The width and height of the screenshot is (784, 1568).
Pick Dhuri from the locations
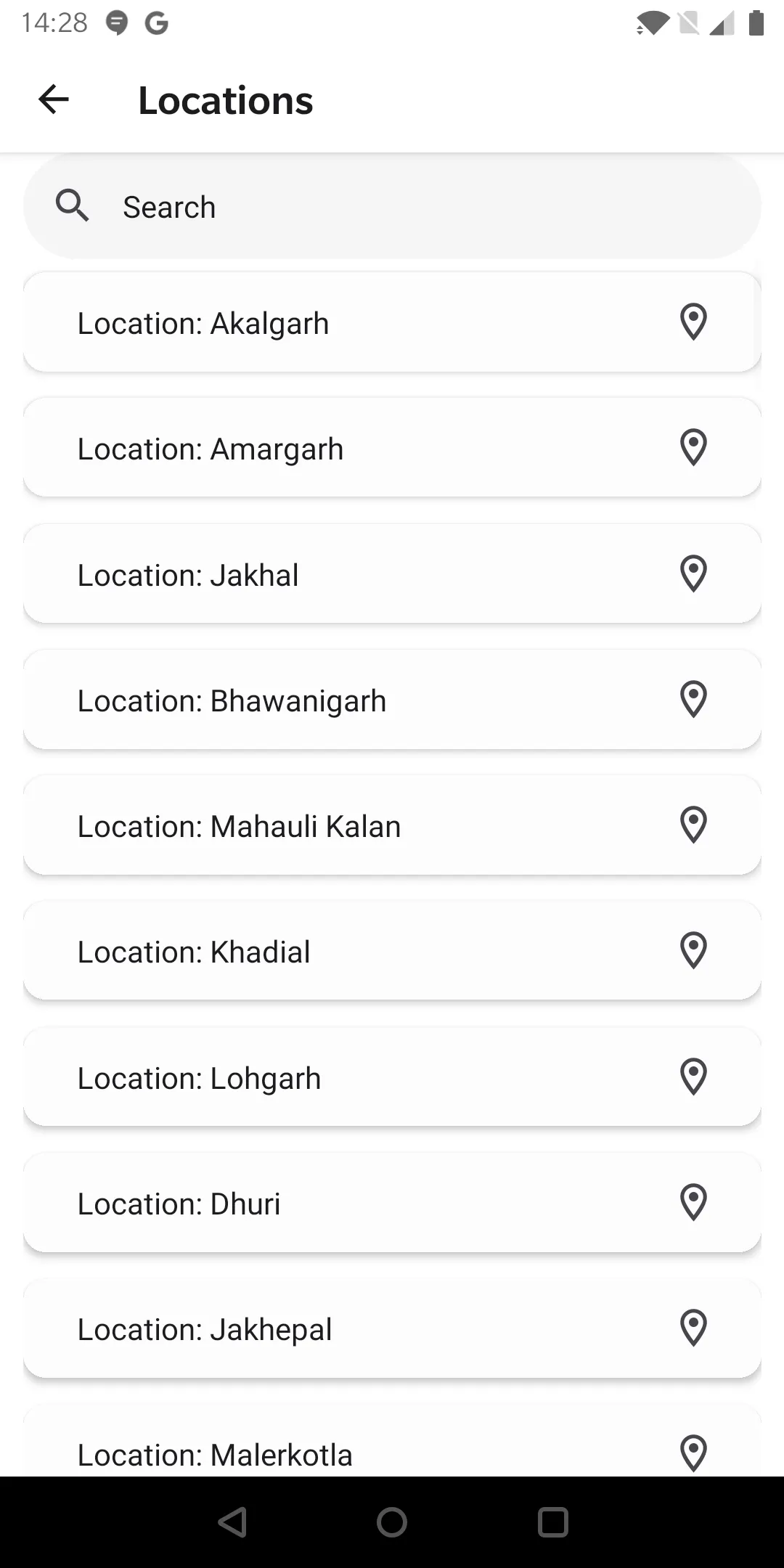click(392, 1203)
